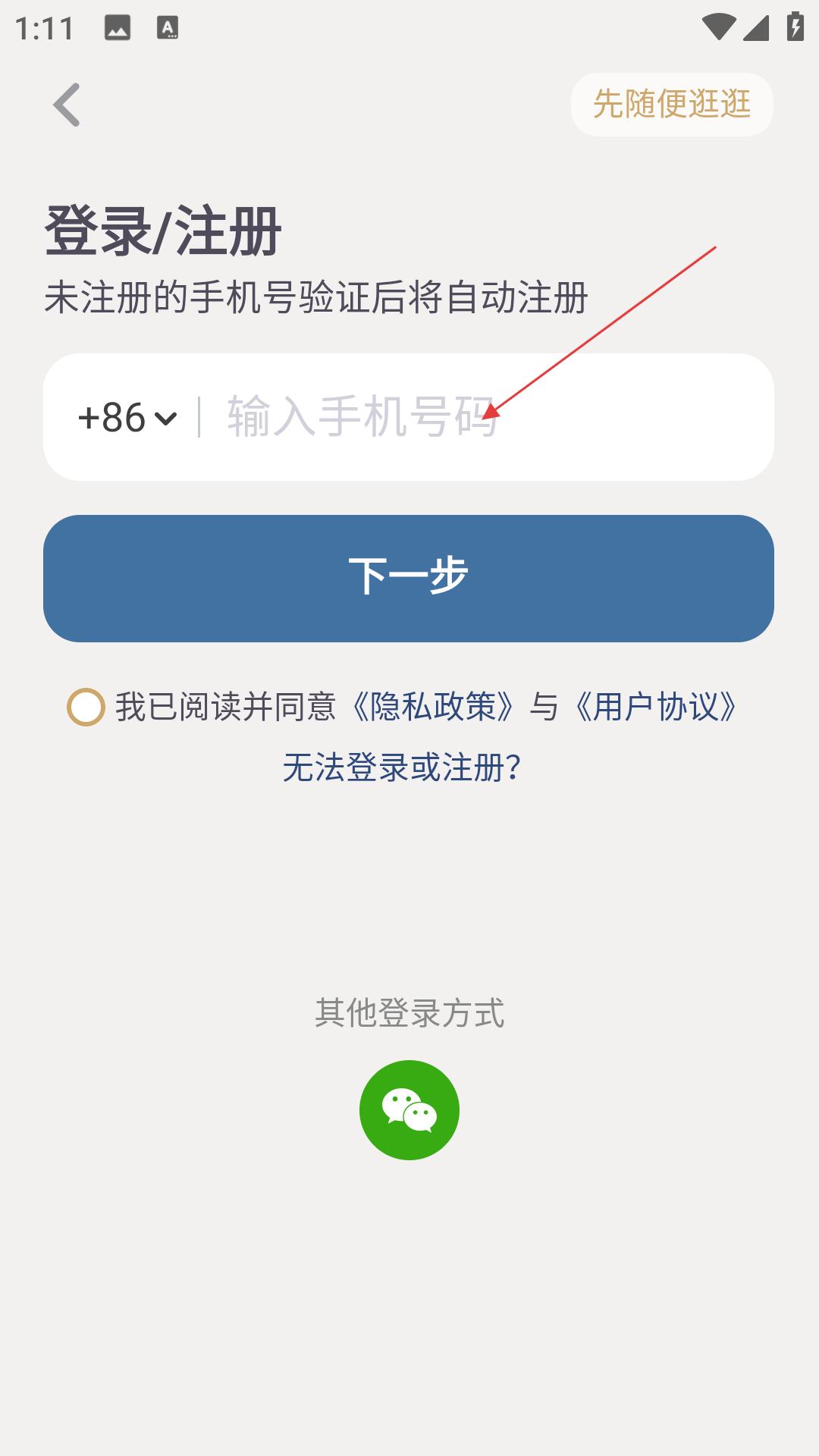The image size is (819, 1456).
Task: Focus the 输入手机号码 phone number field
Action: point(485,417)
